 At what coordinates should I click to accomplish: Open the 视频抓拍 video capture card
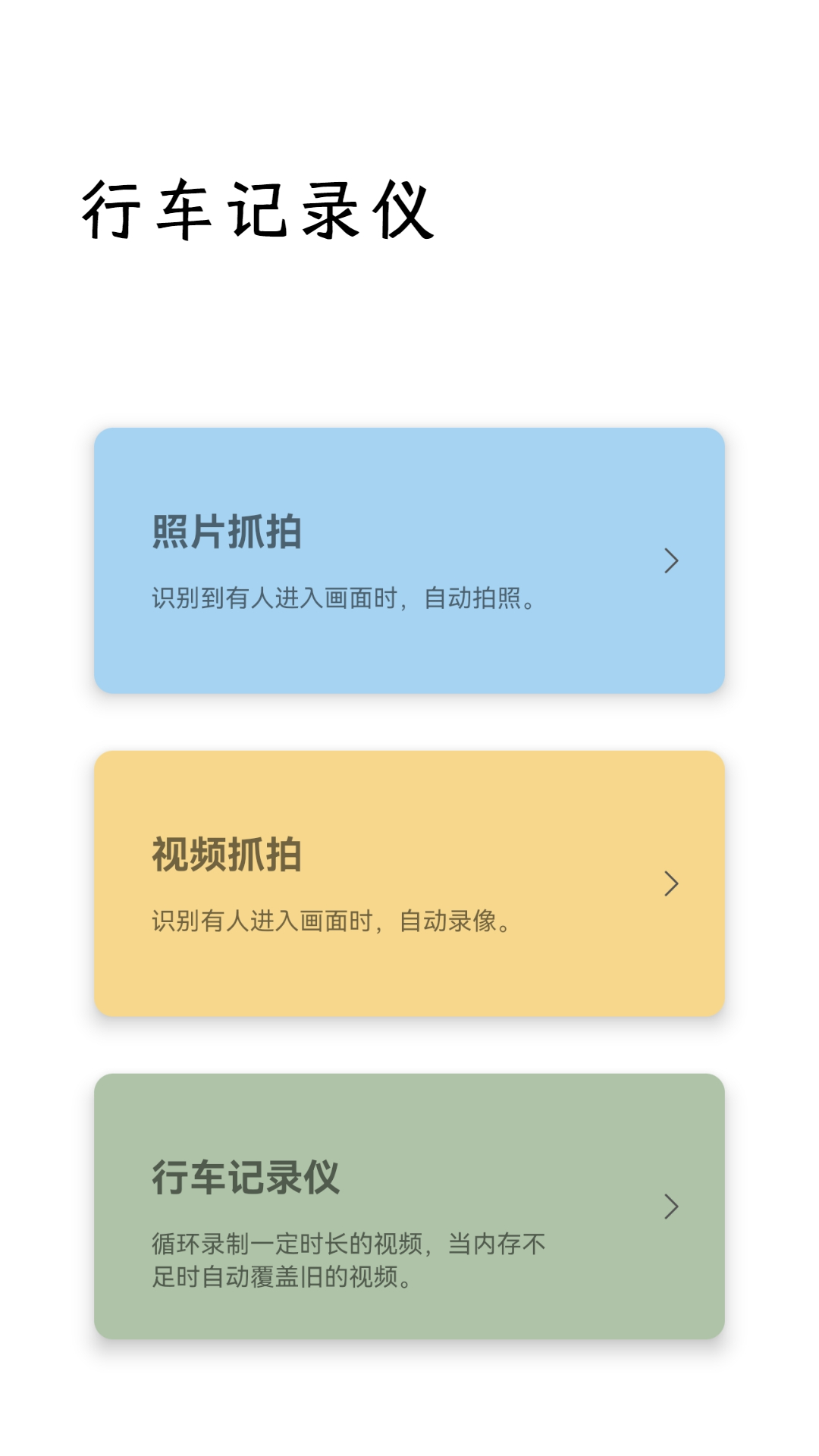coord(409,882)
